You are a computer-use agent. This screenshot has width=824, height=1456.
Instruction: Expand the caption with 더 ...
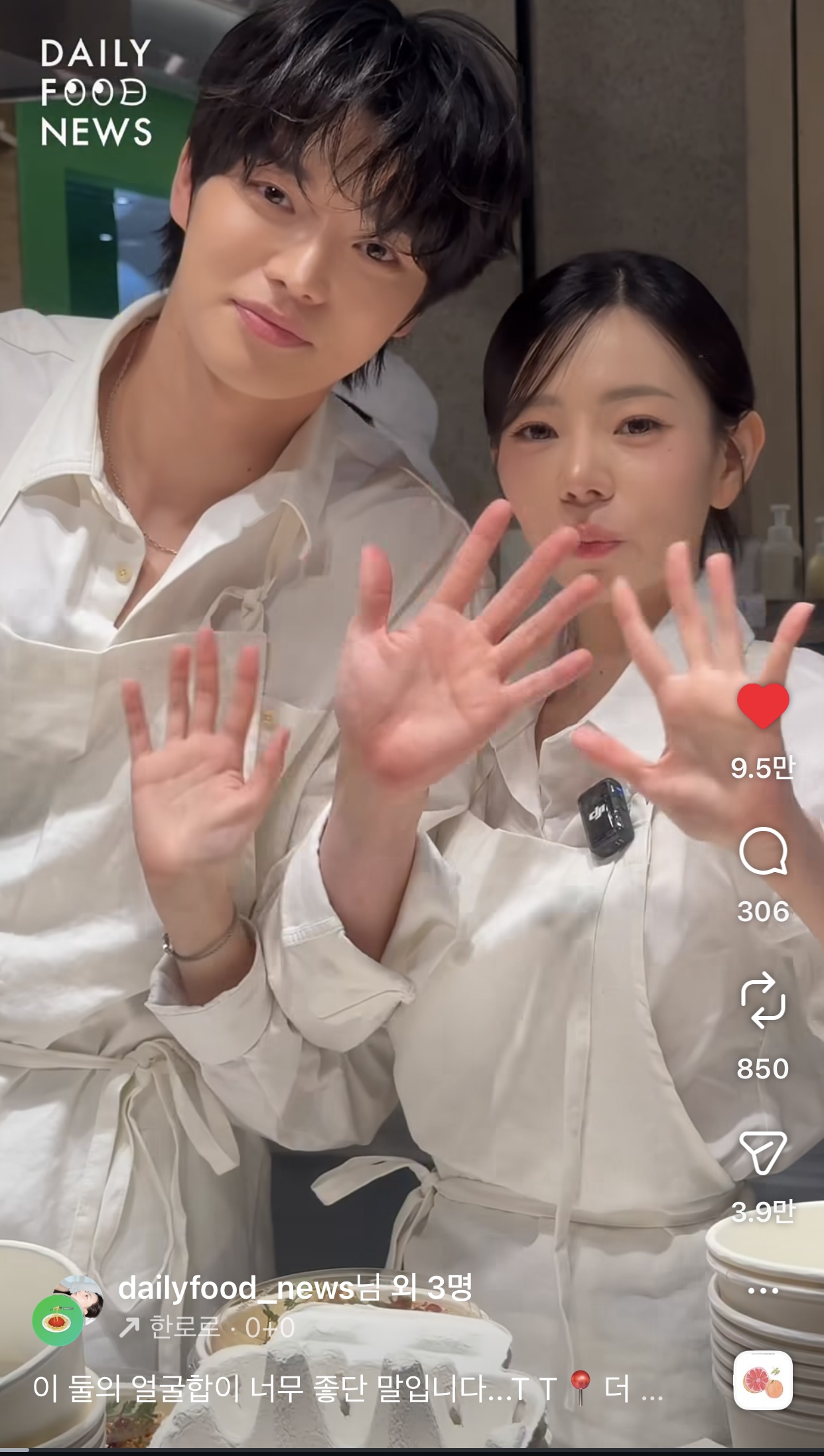[617, 1389]
